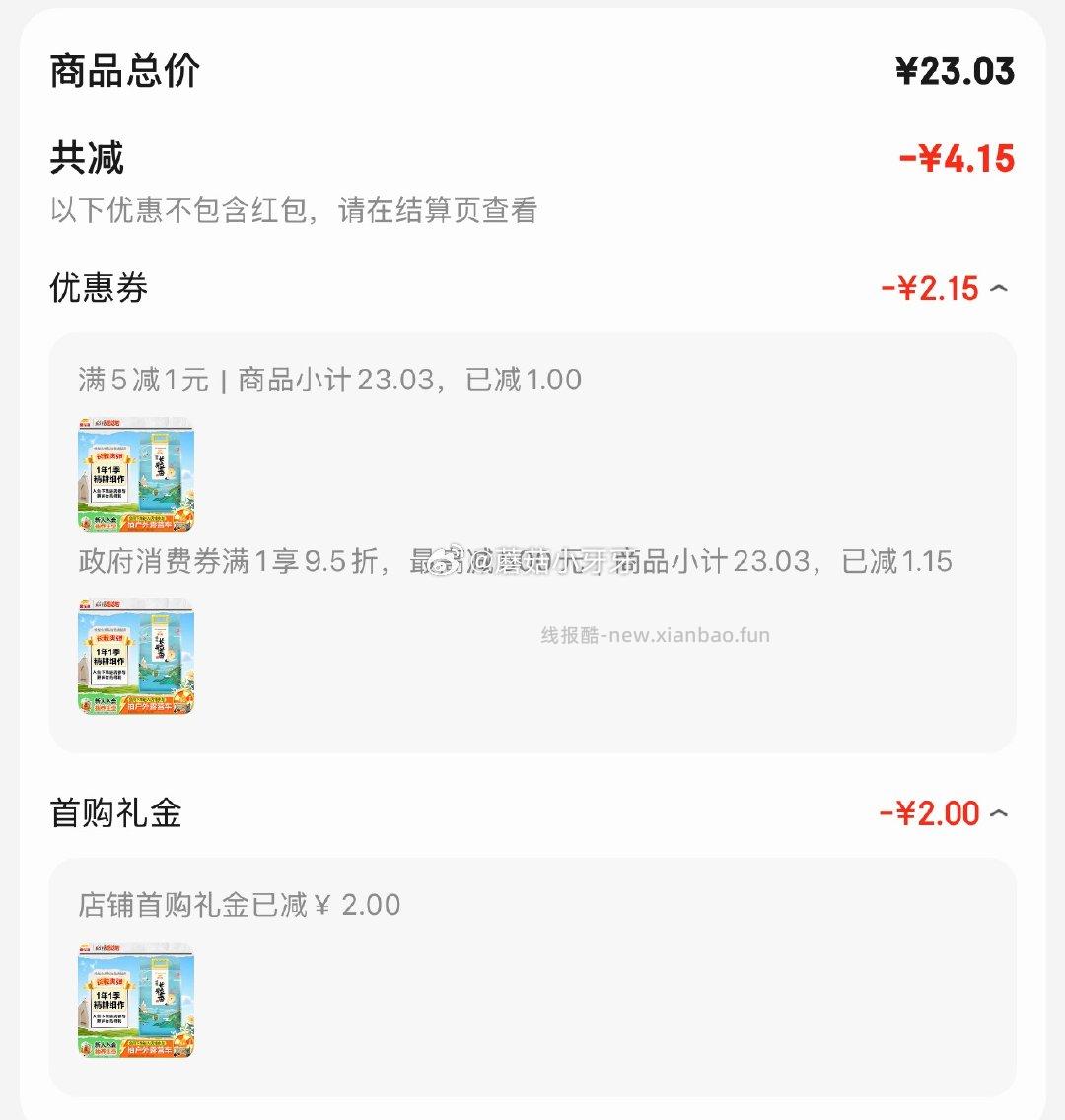Open the product thumbnail in 首购礼金 section
The height and width of the screenshot is (1120, 1065).
(x=134, y=1001)
